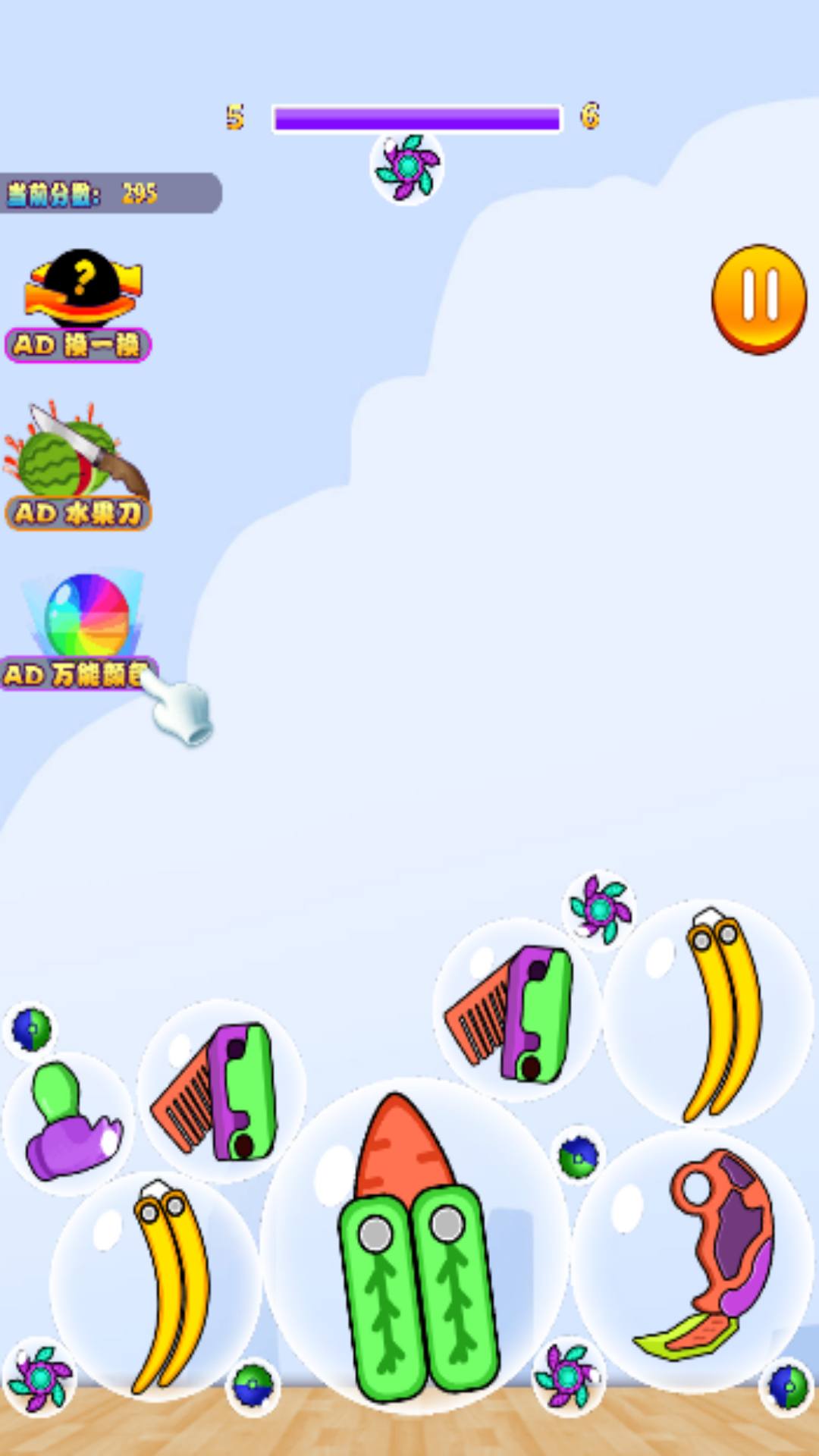The width and height of the screenshot is (819, 1456).
Task: Use the AD 换一换 swap power-up
Action: tap(80, 307)
